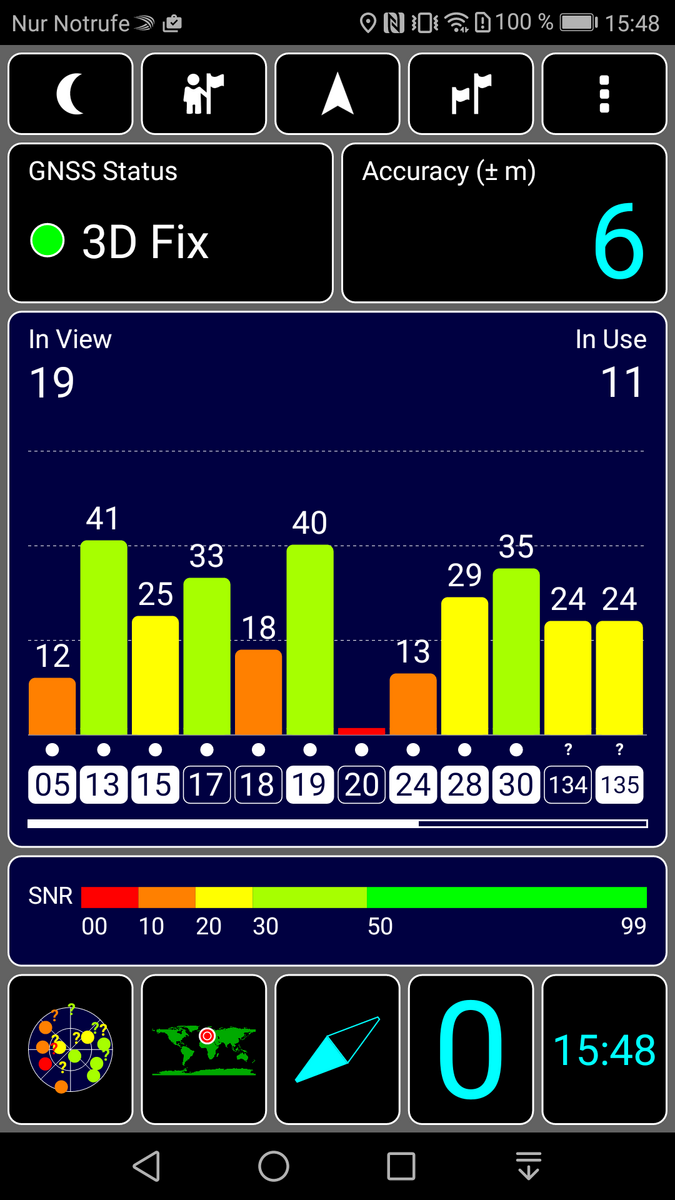Open the GNSS Status tile
The width and height of the screenshot is (675, 1200).
(171, 223)
